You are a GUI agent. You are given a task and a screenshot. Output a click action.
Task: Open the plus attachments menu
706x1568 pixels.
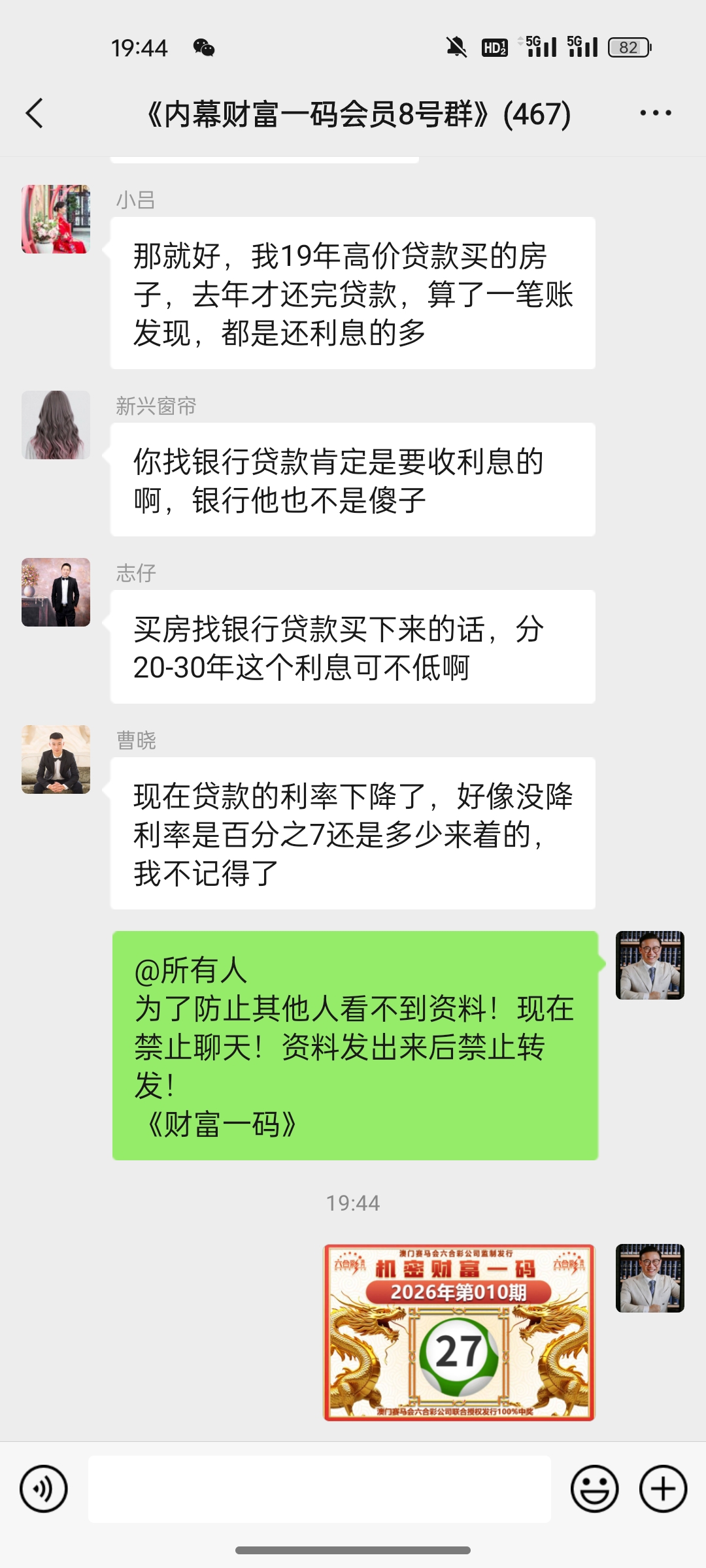[663, 1489]
